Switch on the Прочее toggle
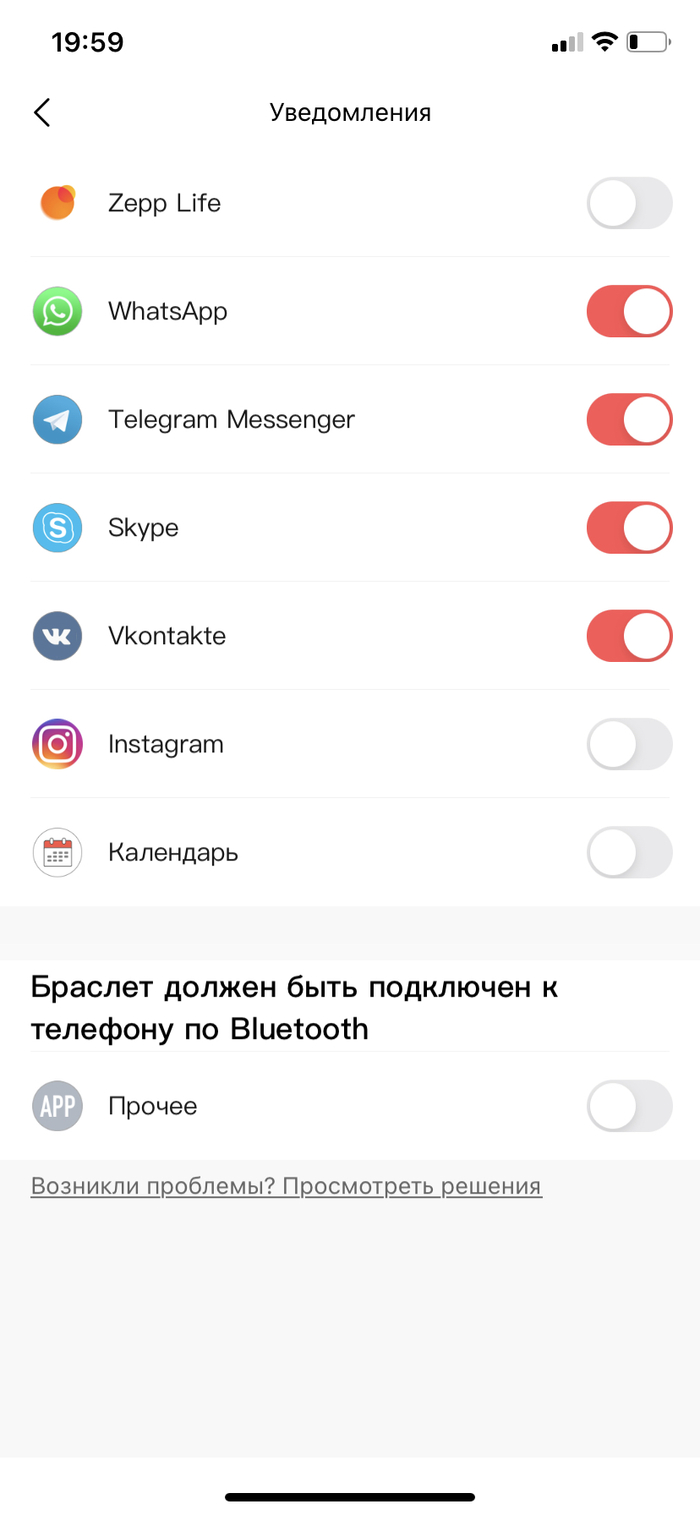 (x=628, y=1106)
